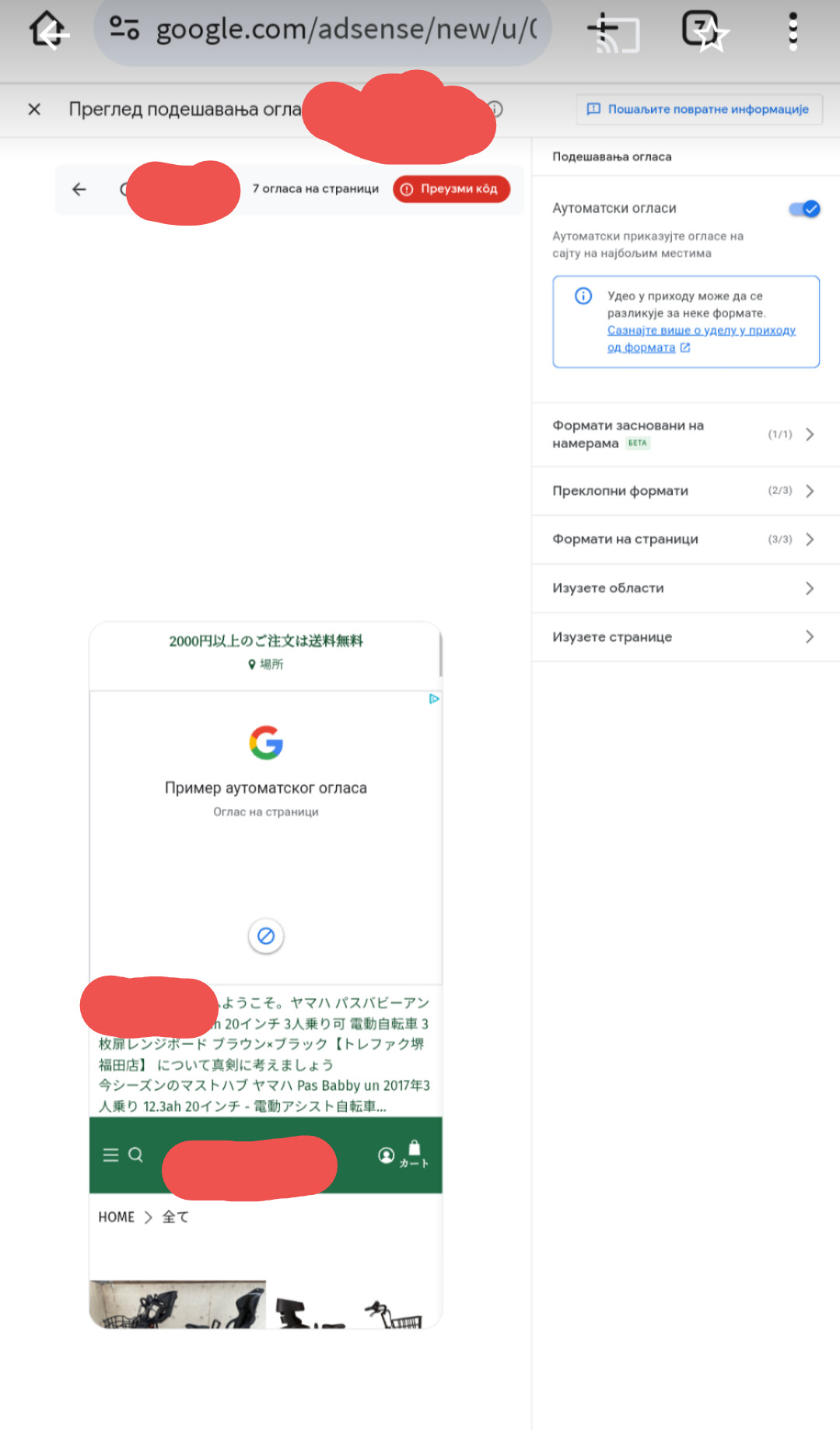Open Изузете странице
The width and height of the screenshot is (840, 1430).
click(x=686, y=637)
